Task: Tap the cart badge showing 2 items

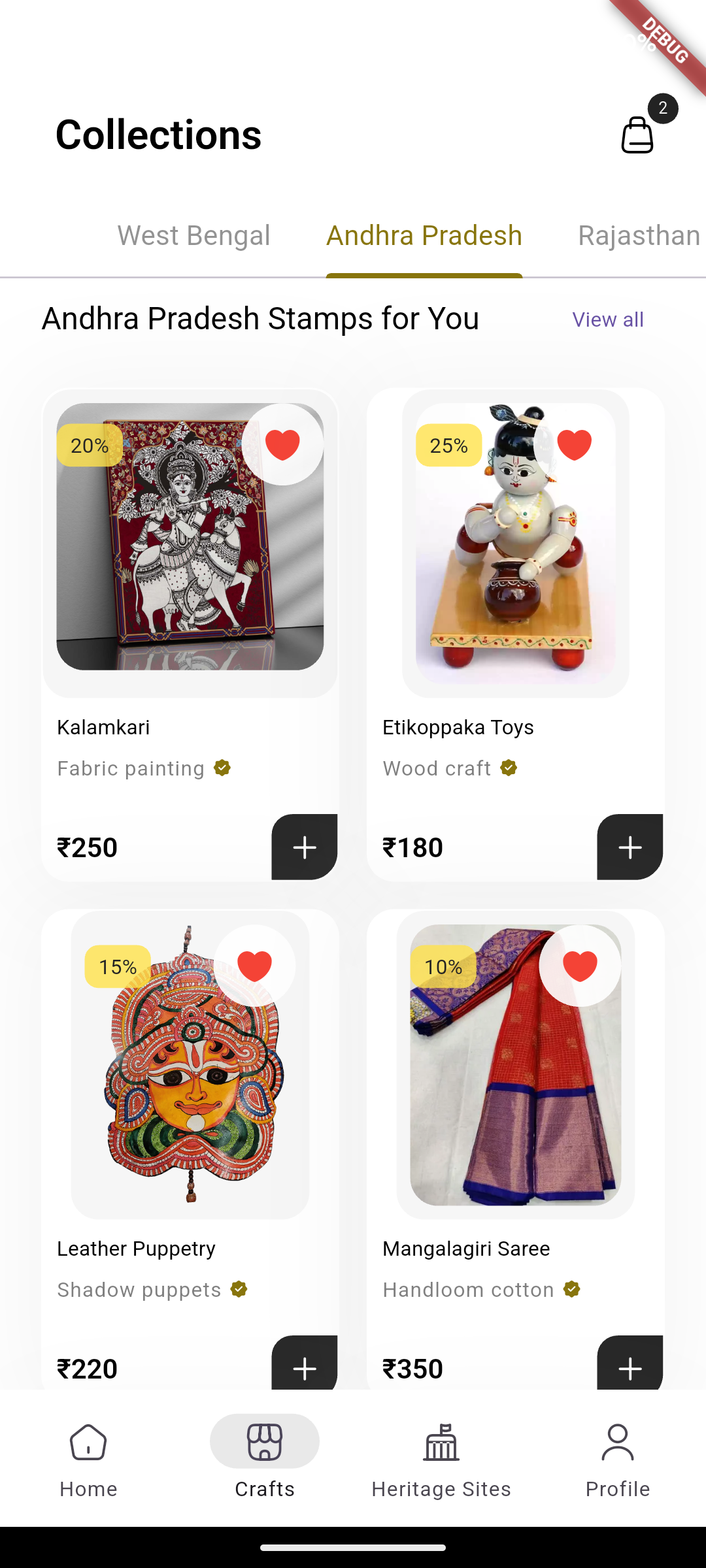Action: click(x=663, y=109)
